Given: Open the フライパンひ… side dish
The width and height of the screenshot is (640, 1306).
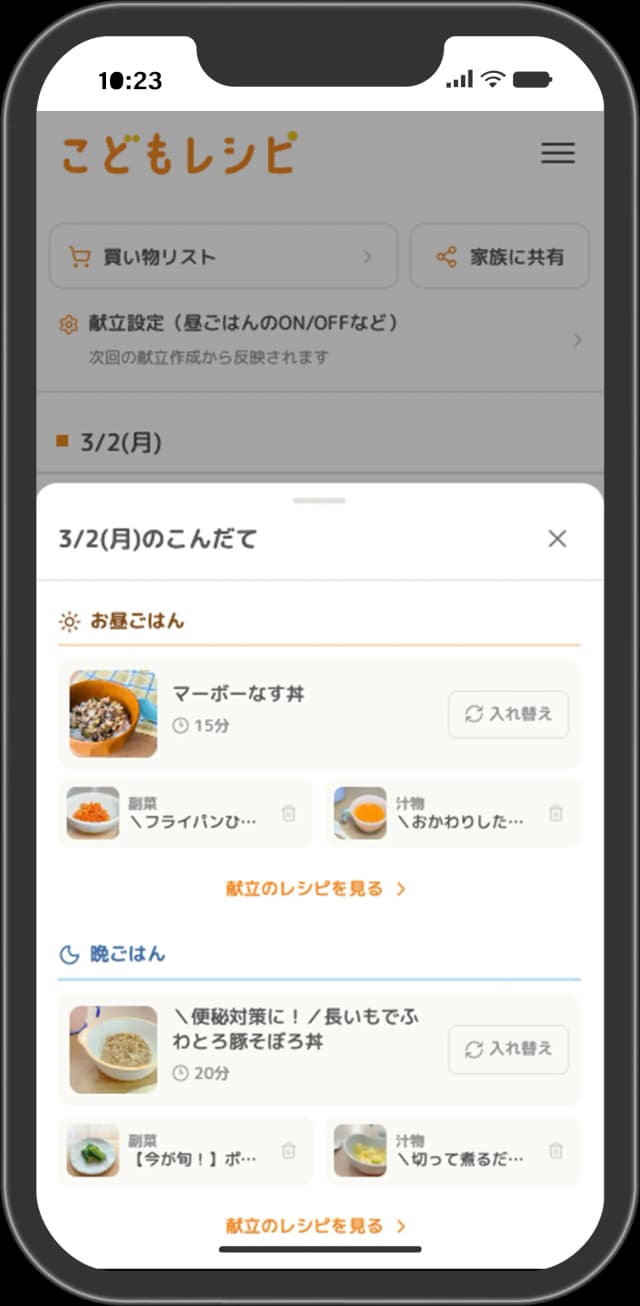Looking at the screenshot, I should [x=170, y=813].
